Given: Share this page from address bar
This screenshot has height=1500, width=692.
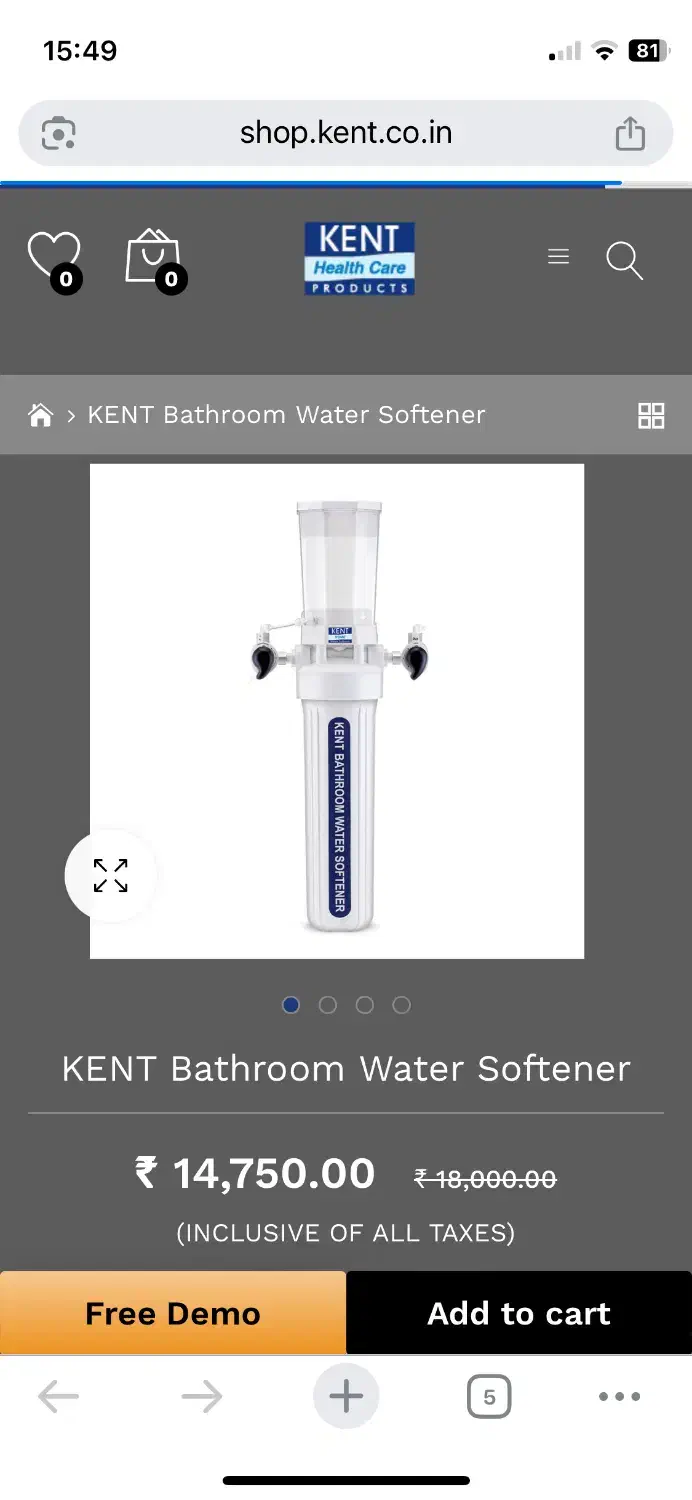Looking at the screenshot, I should (x=630, y=133).
